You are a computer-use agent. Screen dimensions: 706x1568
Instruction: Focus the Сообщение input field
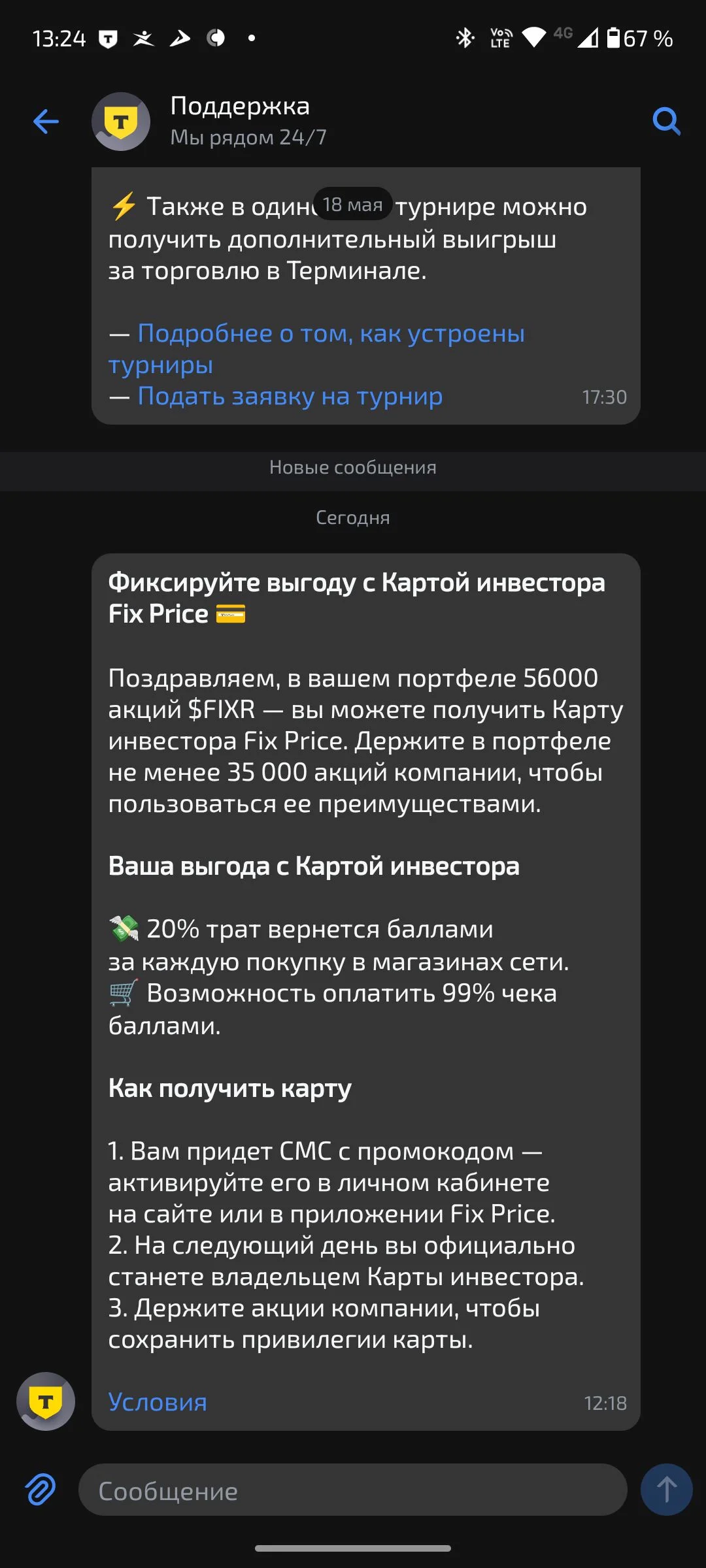(x=353, y=1490)
